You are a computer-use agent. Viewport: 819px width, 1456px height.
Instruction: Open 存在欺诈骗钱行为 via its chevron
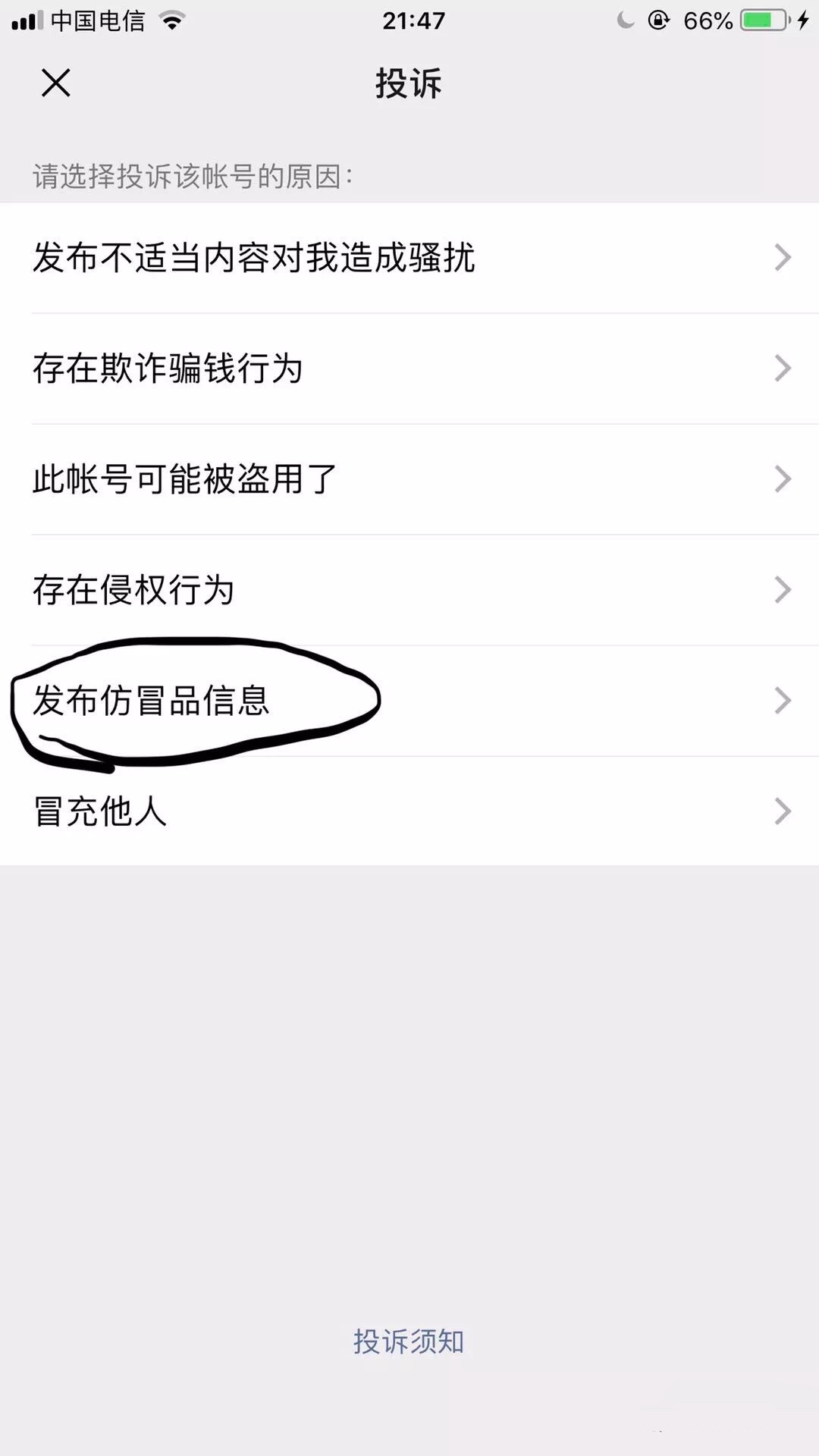(x=783, y=369)
